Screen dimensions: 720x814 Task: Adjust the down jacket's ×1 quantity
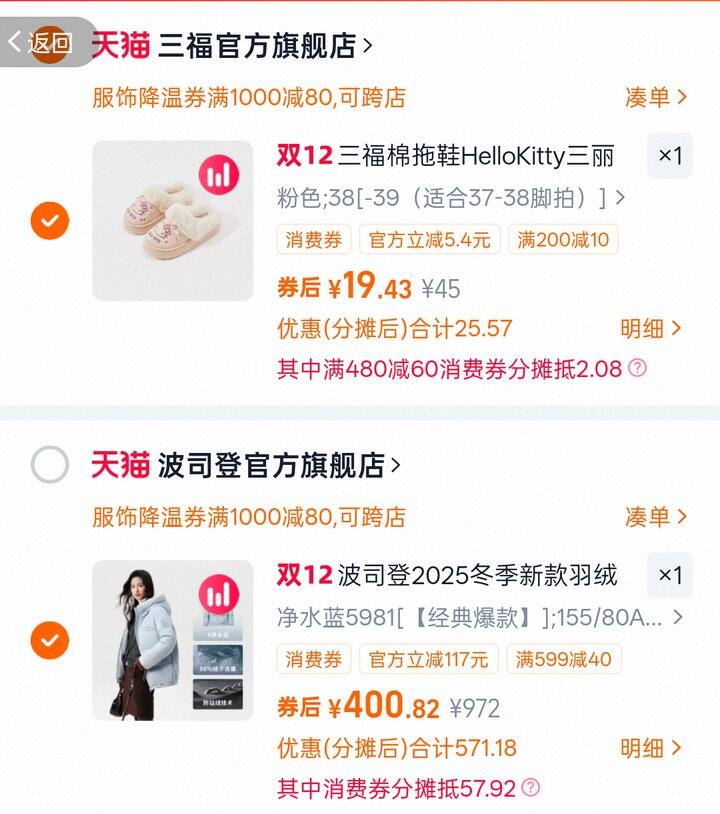tap(669, 576)
